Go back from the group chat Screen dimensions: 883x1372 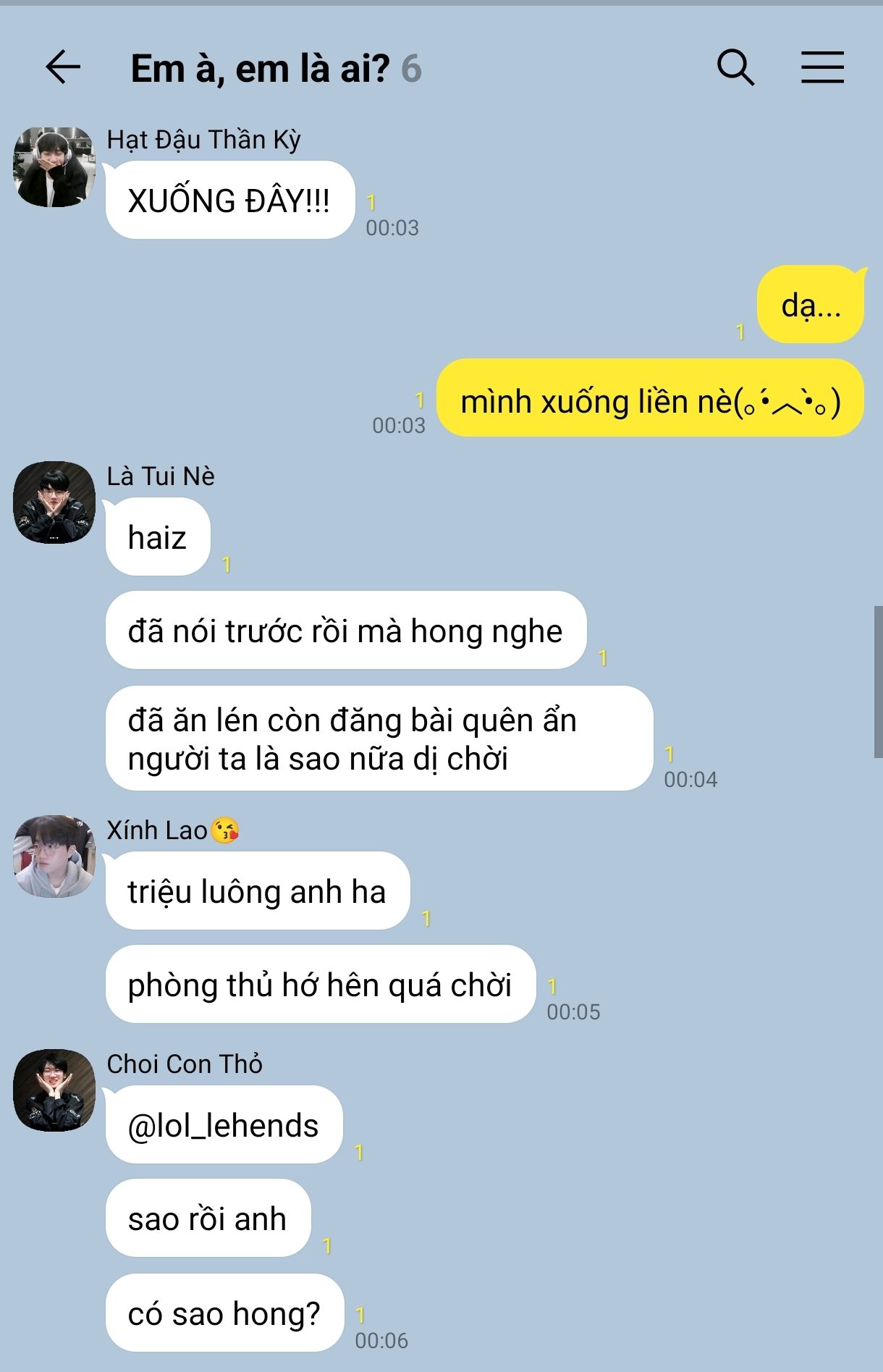[x=63, y=68]
